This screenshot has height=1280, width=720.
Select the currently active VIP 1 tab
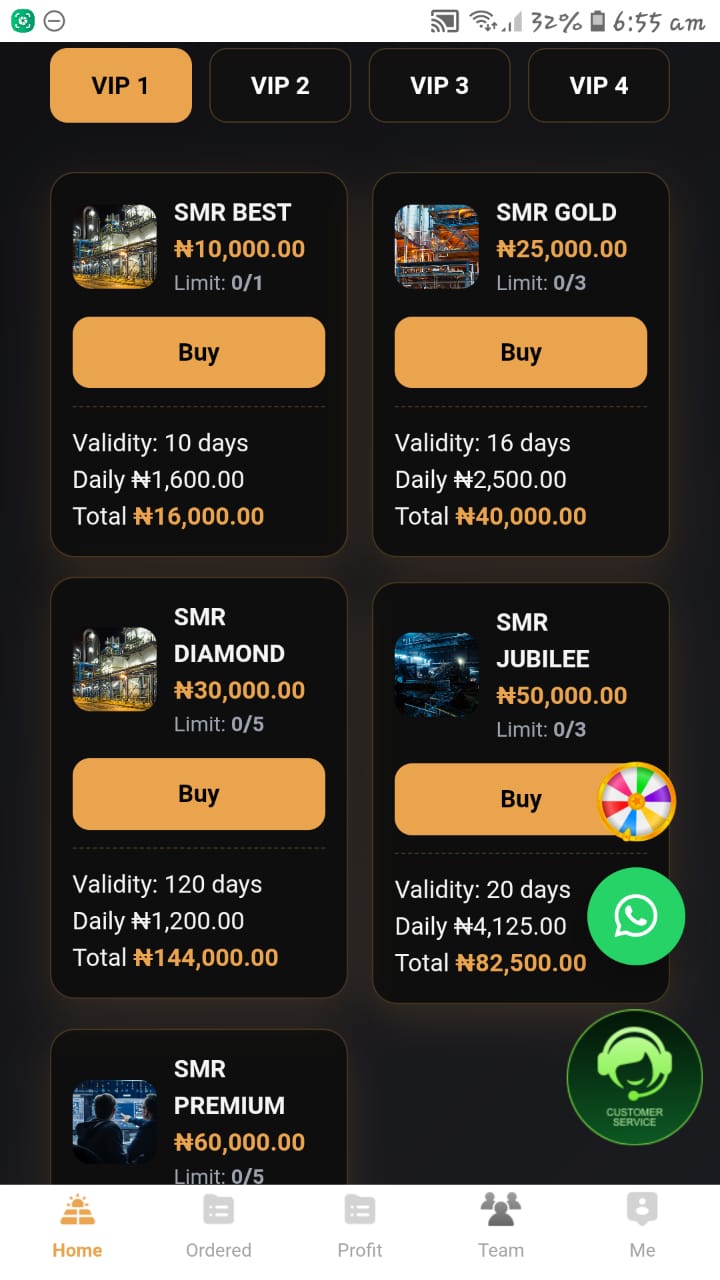120,86
